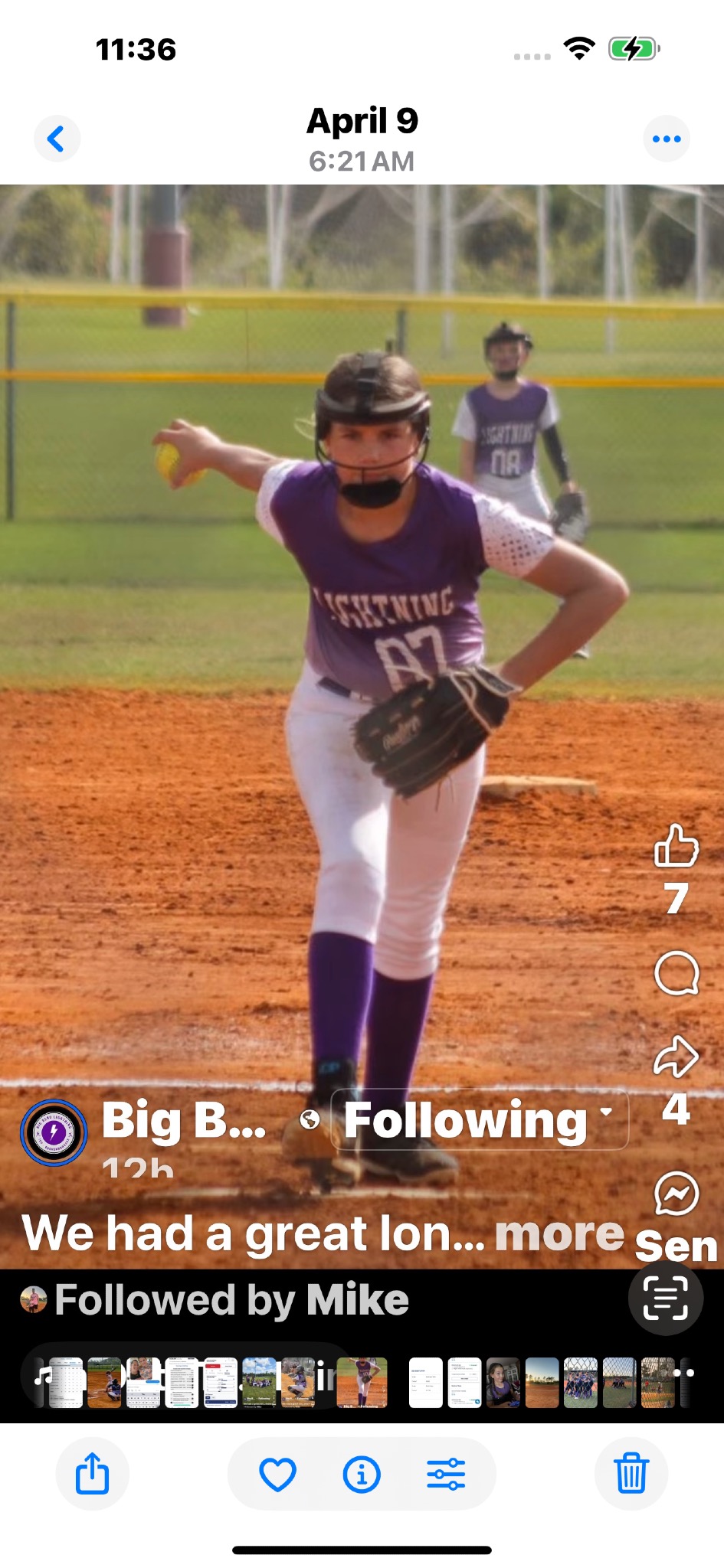This screenshot has height=1568, width=724.
Task: Show photo info details
Action: coord(362,1474)
